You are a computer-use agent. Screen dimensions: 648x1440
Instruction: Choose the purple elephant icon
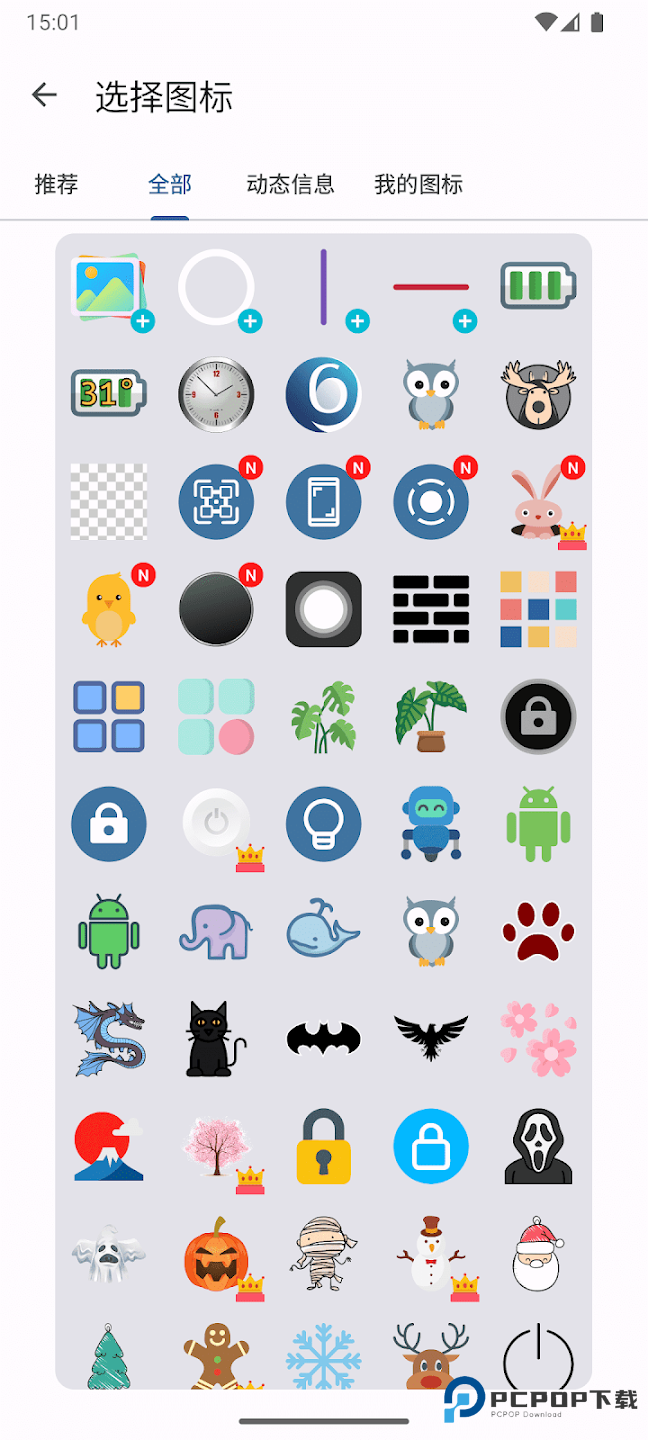click(216, 931)
